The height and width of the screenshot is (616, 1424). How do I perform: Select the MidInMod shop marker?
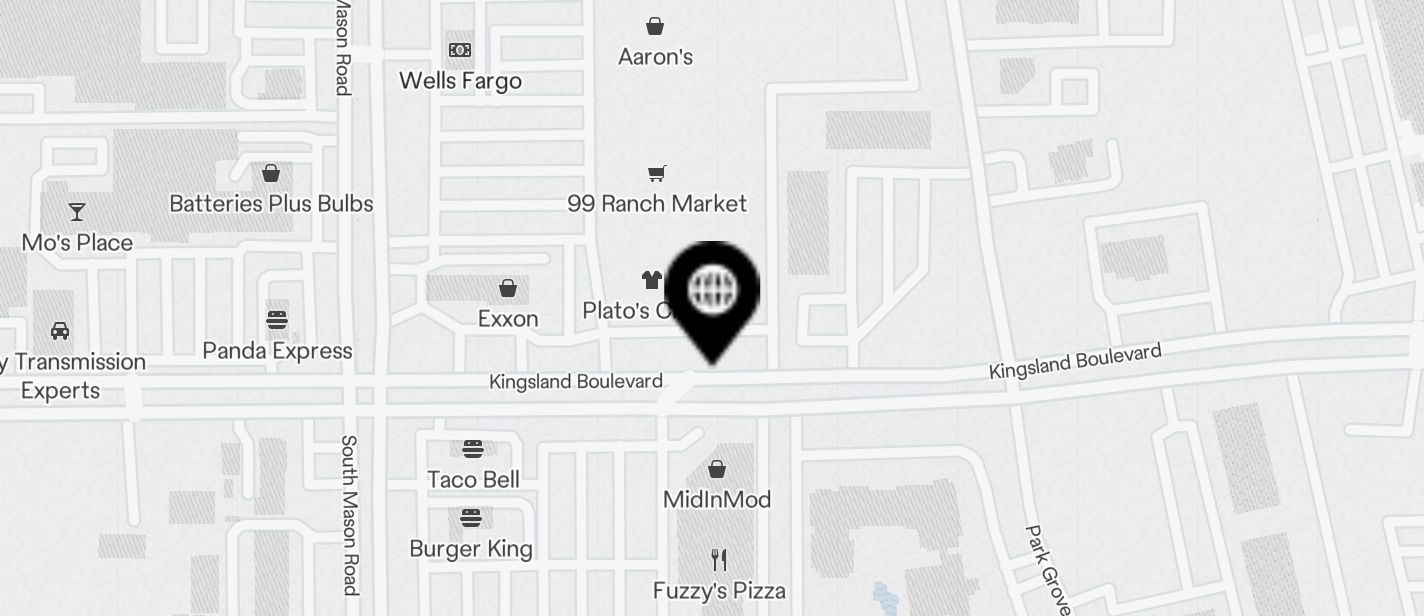(x=717, y=469)
